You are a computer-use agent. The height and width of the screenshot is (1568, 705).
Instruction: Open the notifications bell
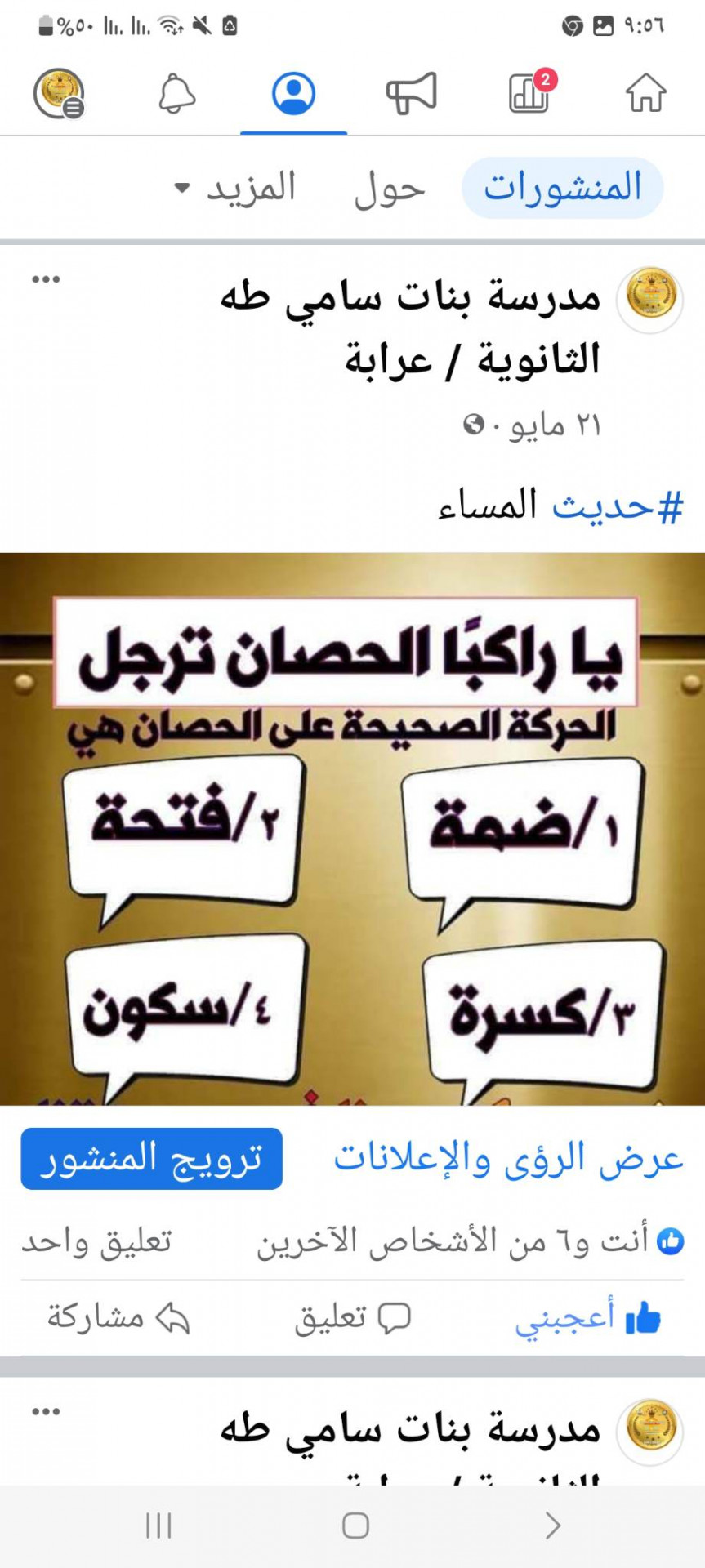tap(176, 93)
